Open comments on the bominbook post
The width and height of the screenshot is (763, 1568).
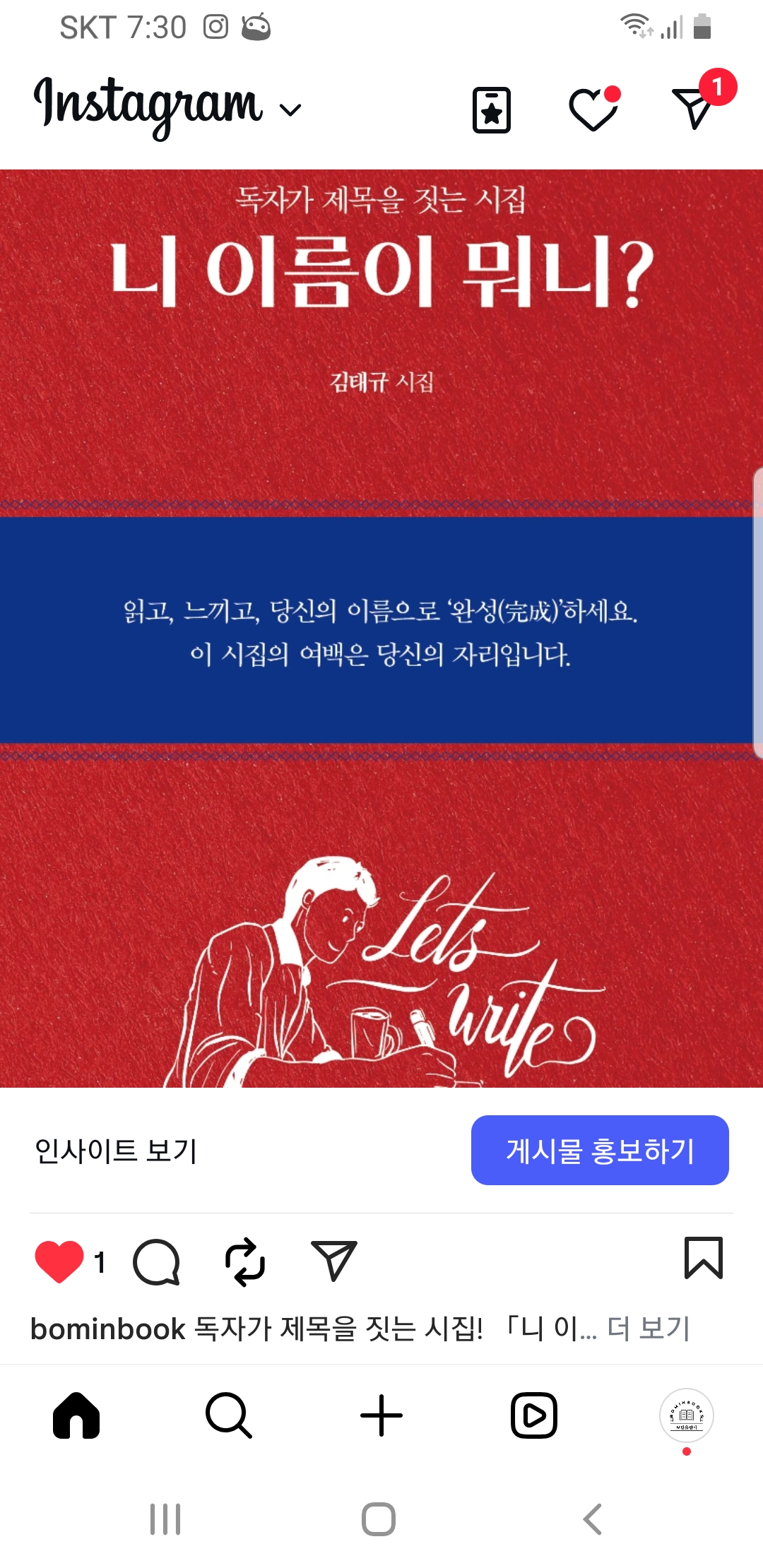click(x=156, y=1261)
